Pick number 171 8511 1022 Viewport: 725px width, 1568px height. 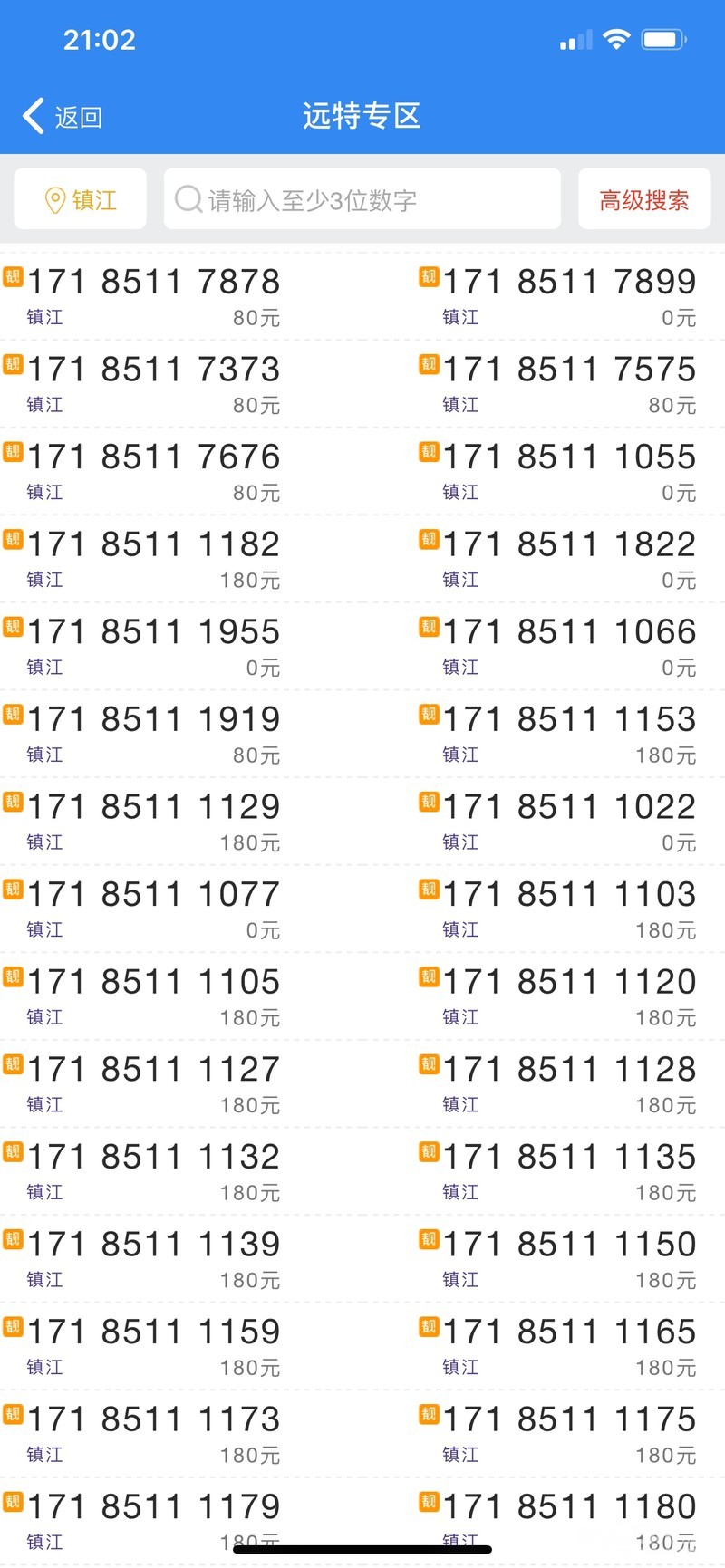[569, 807]
